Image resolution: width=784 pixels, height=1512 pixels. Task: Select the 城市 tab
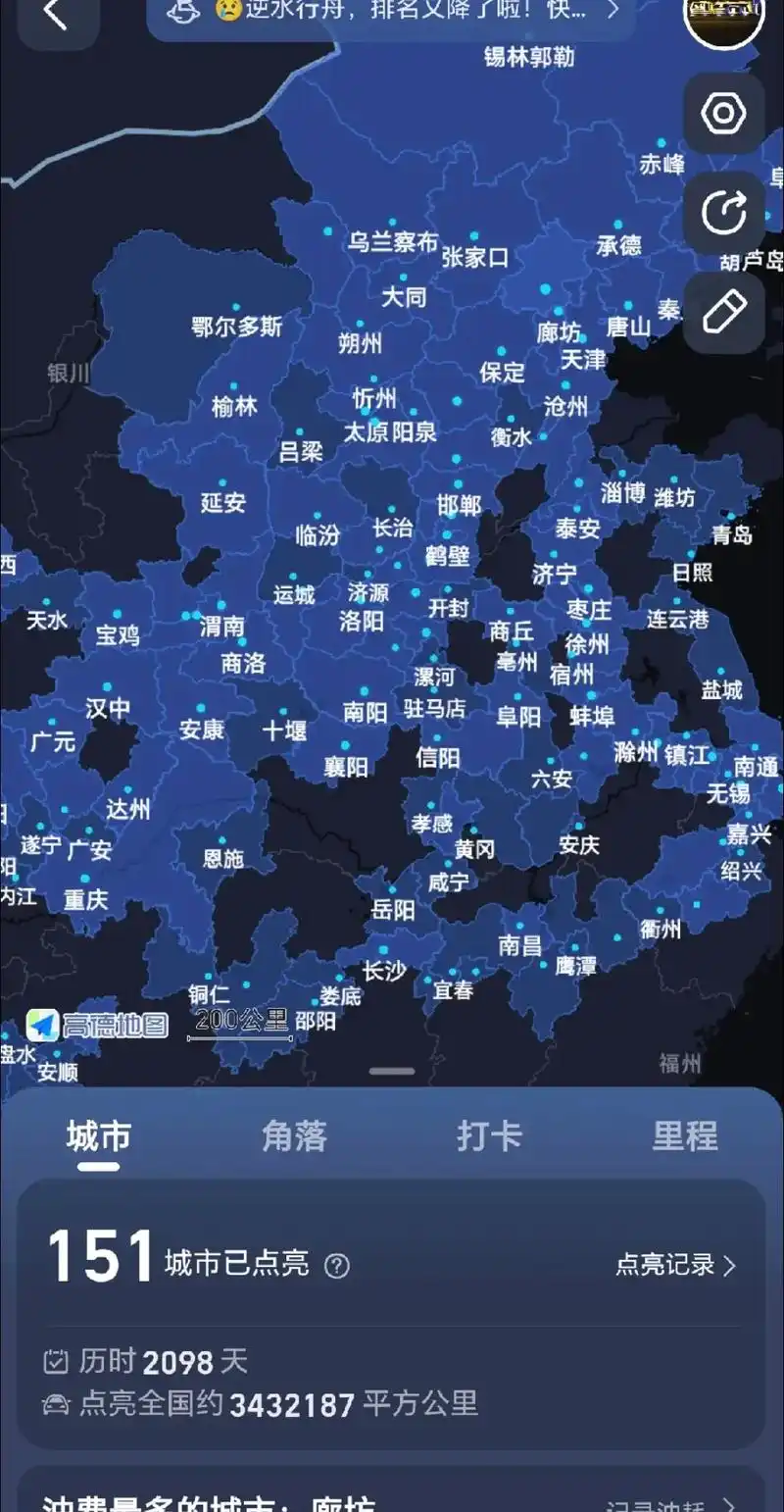click(98, 1137)
